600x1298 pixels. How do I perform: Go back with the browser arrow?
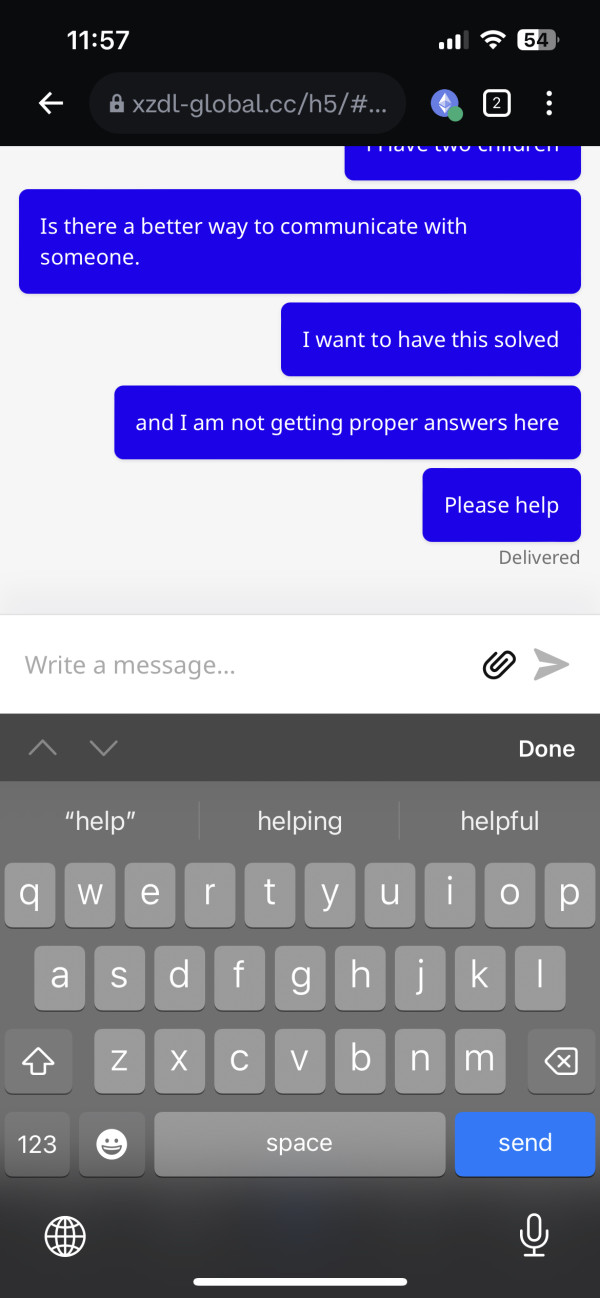click(51, 103)
